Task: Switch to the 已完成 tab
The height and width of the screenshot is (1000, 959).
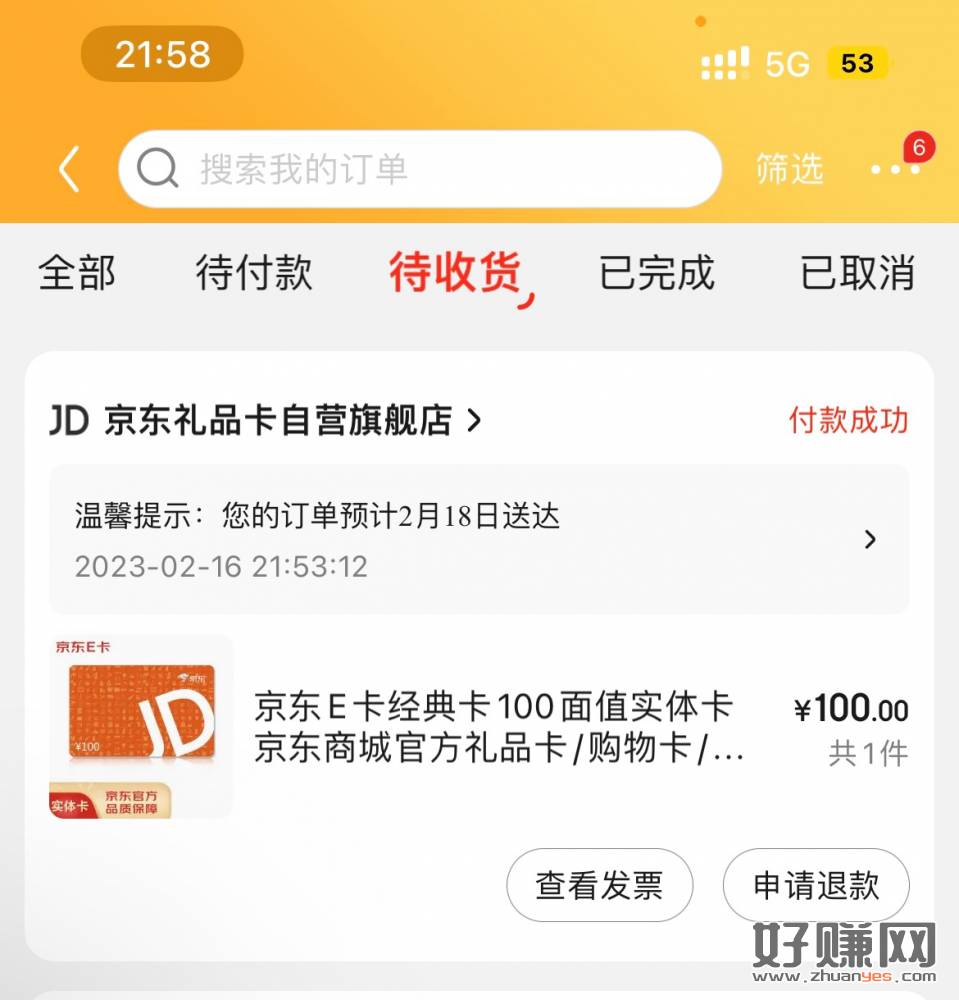Action: 657,273
